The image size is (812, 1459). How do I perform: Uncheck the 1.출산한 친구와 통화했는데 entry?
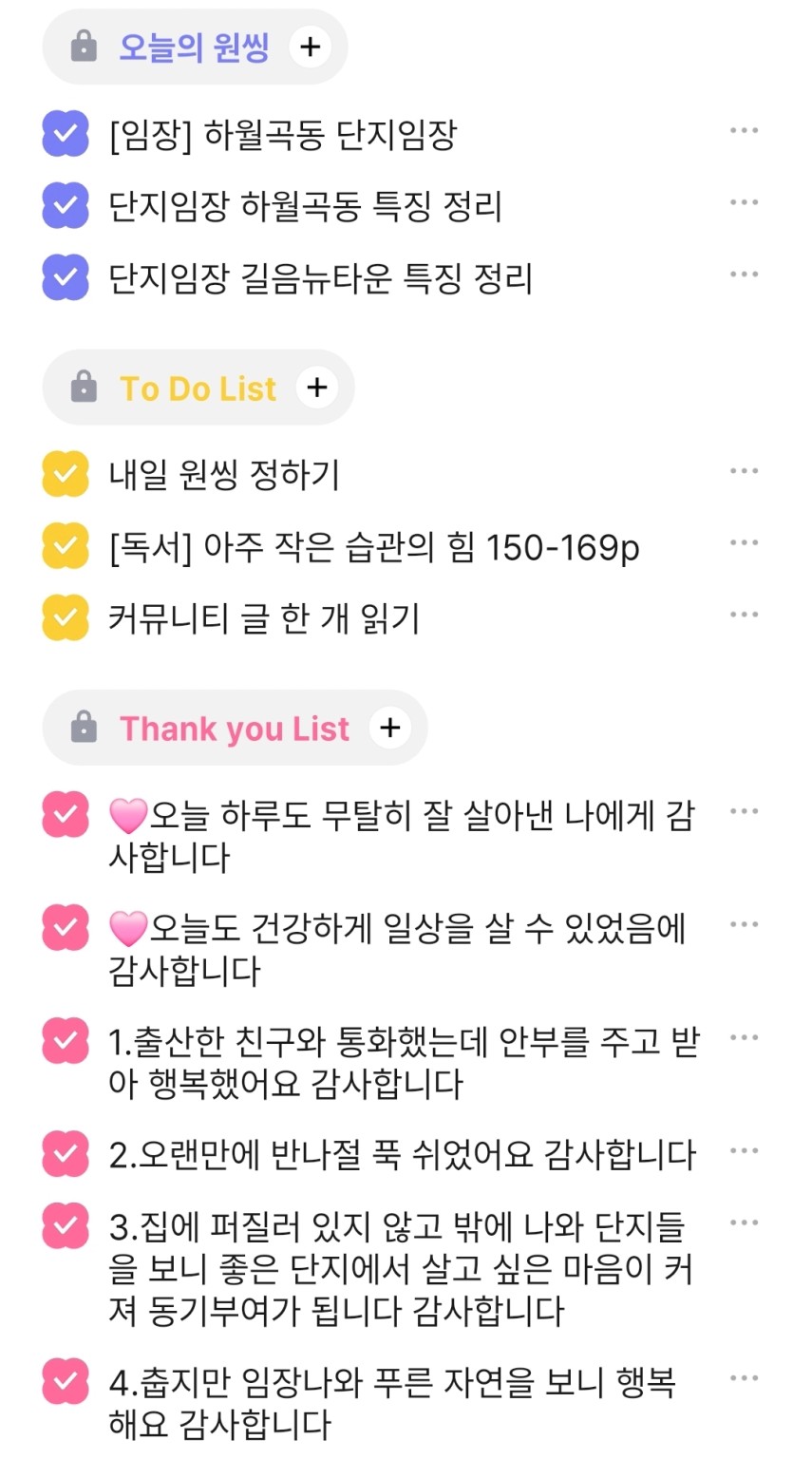66,1041
